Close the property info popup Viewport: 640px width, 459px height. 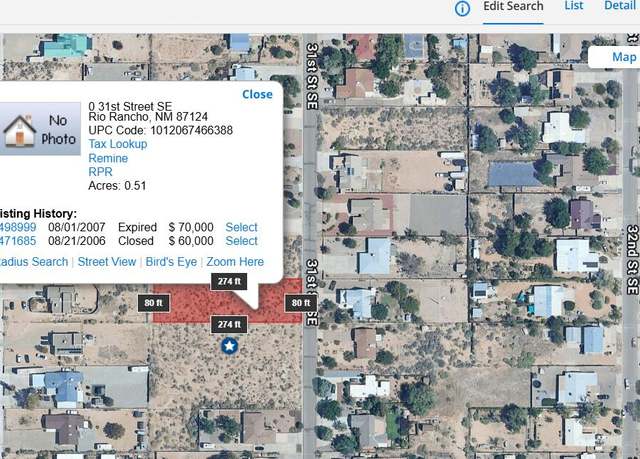[257, 94]
